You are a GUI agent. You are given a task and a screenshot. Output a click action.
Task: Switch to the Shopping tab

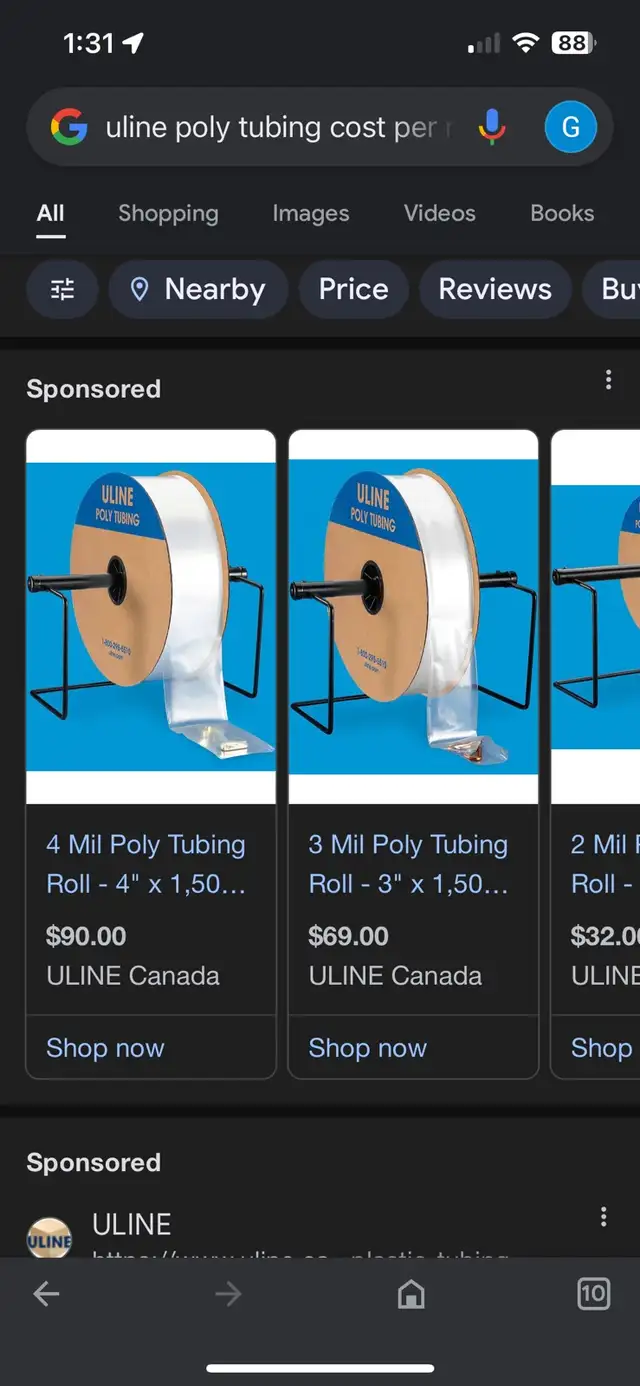168,213
